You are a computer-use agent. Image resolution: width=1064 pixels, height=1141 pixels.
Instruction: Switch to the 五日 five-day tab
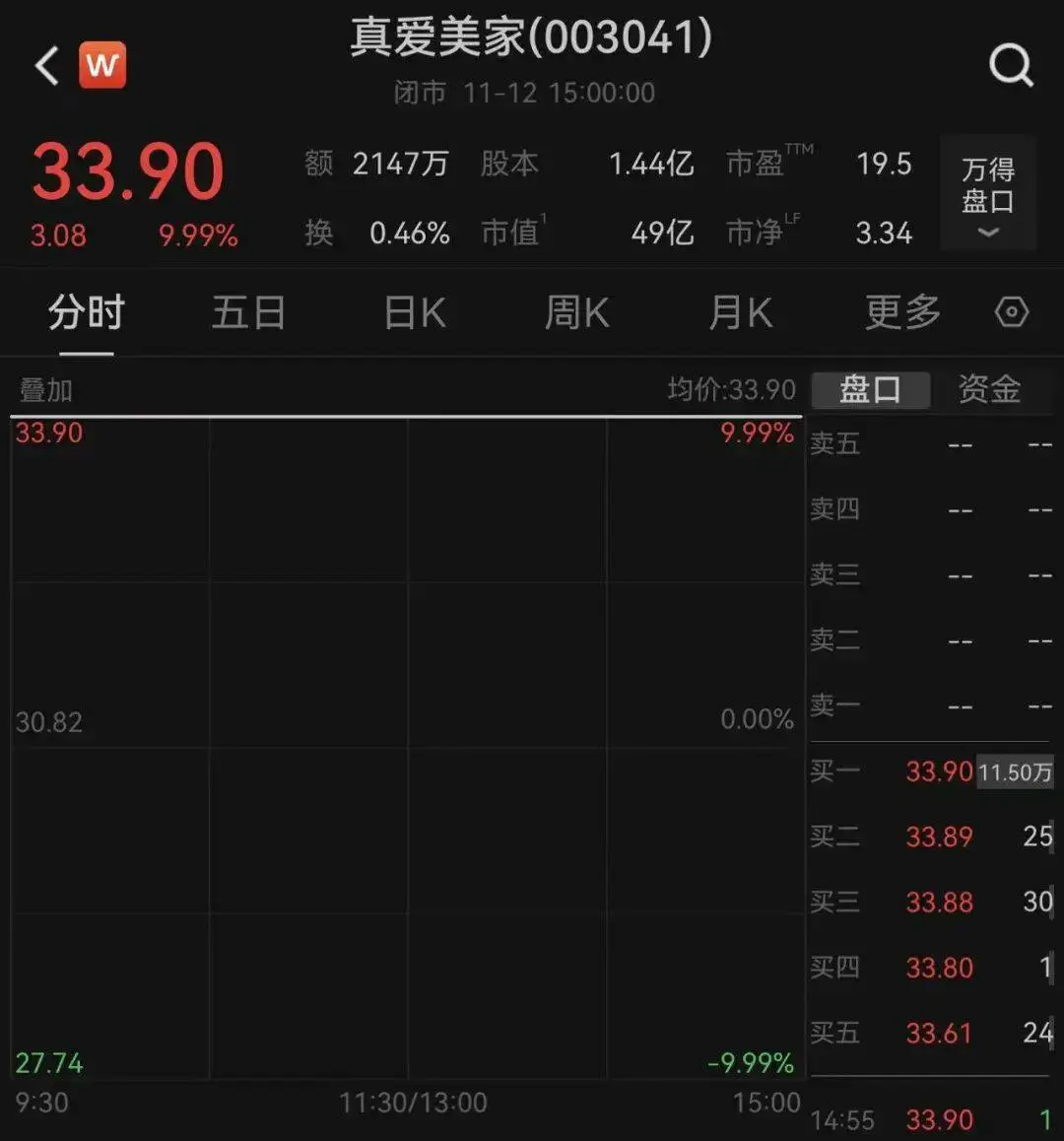248,311
